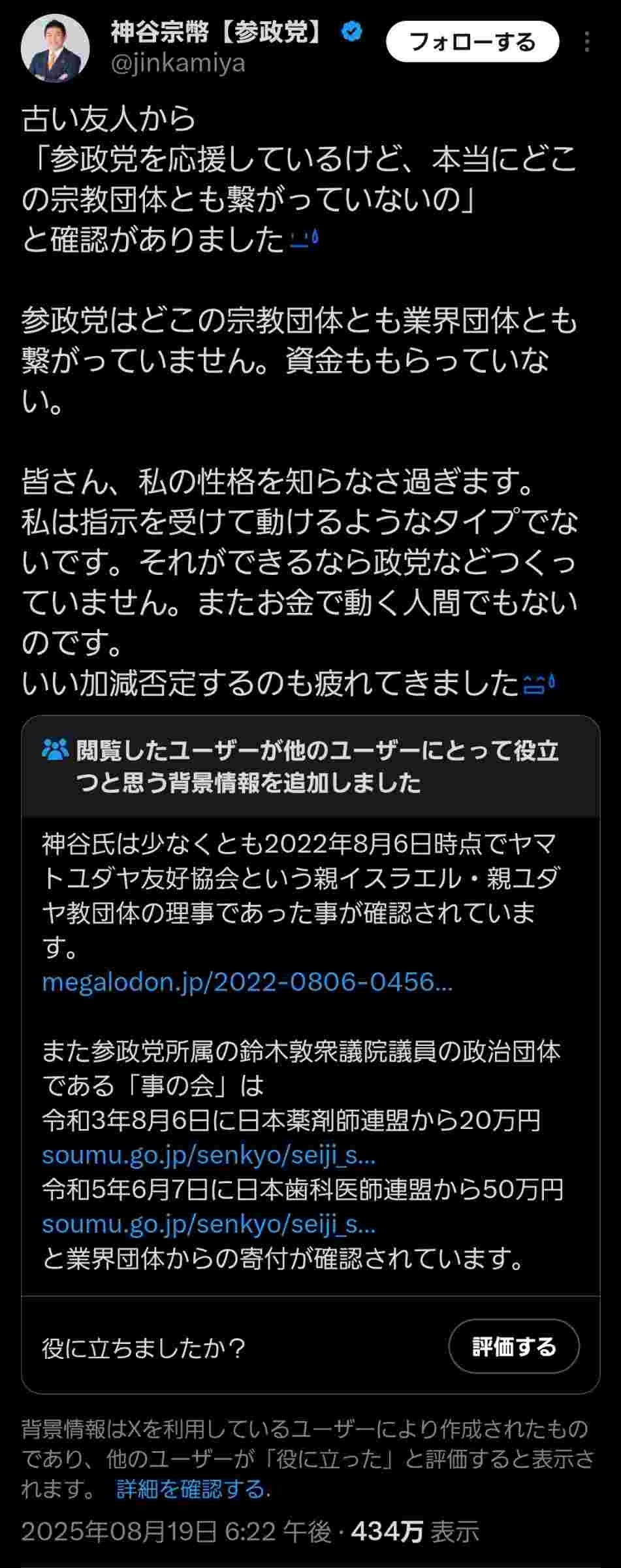Tap 評価する to rate the note

tap(513, 1347)
